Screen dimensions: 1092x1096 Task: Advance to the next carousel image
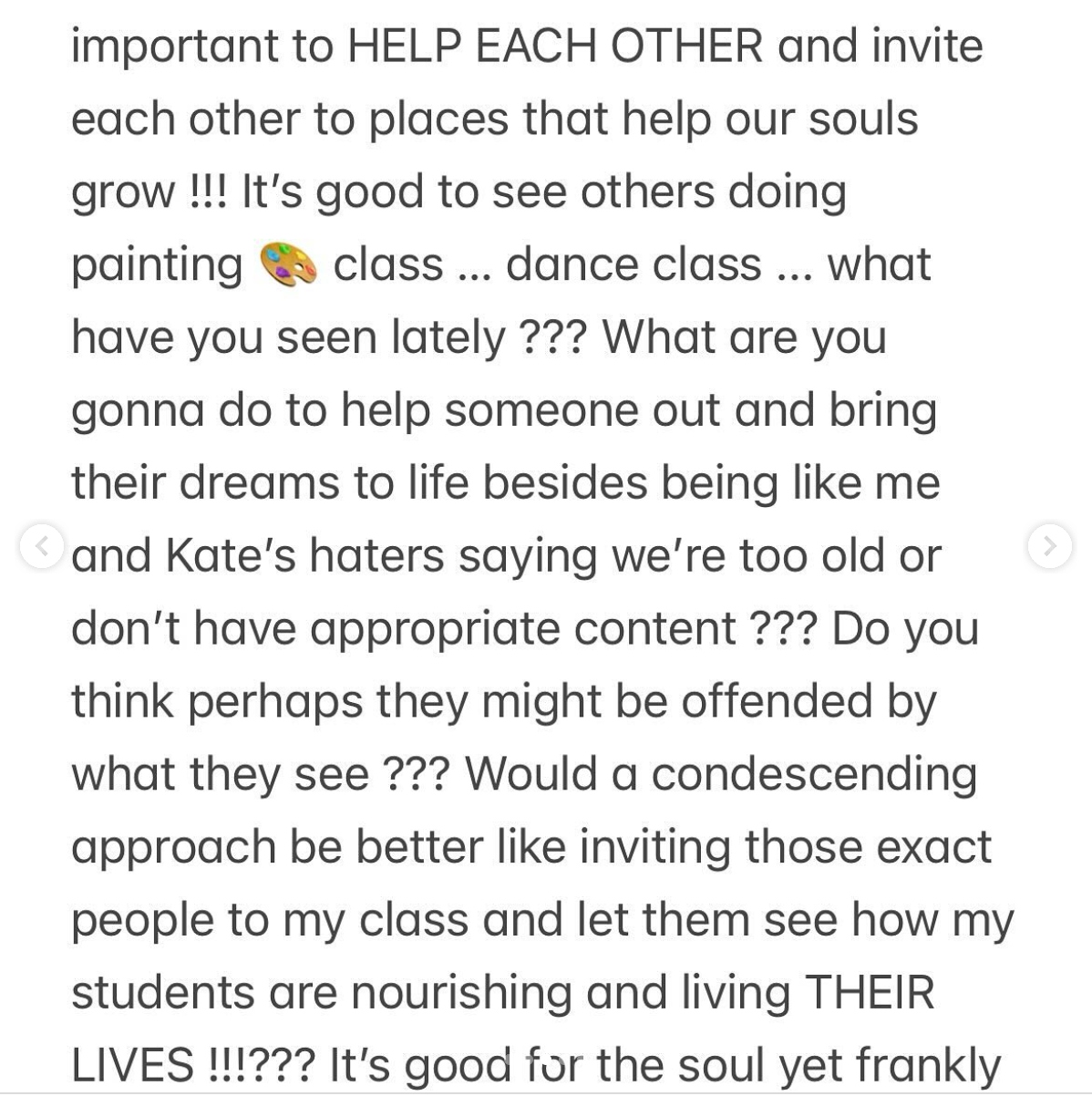pos(1049,546)
